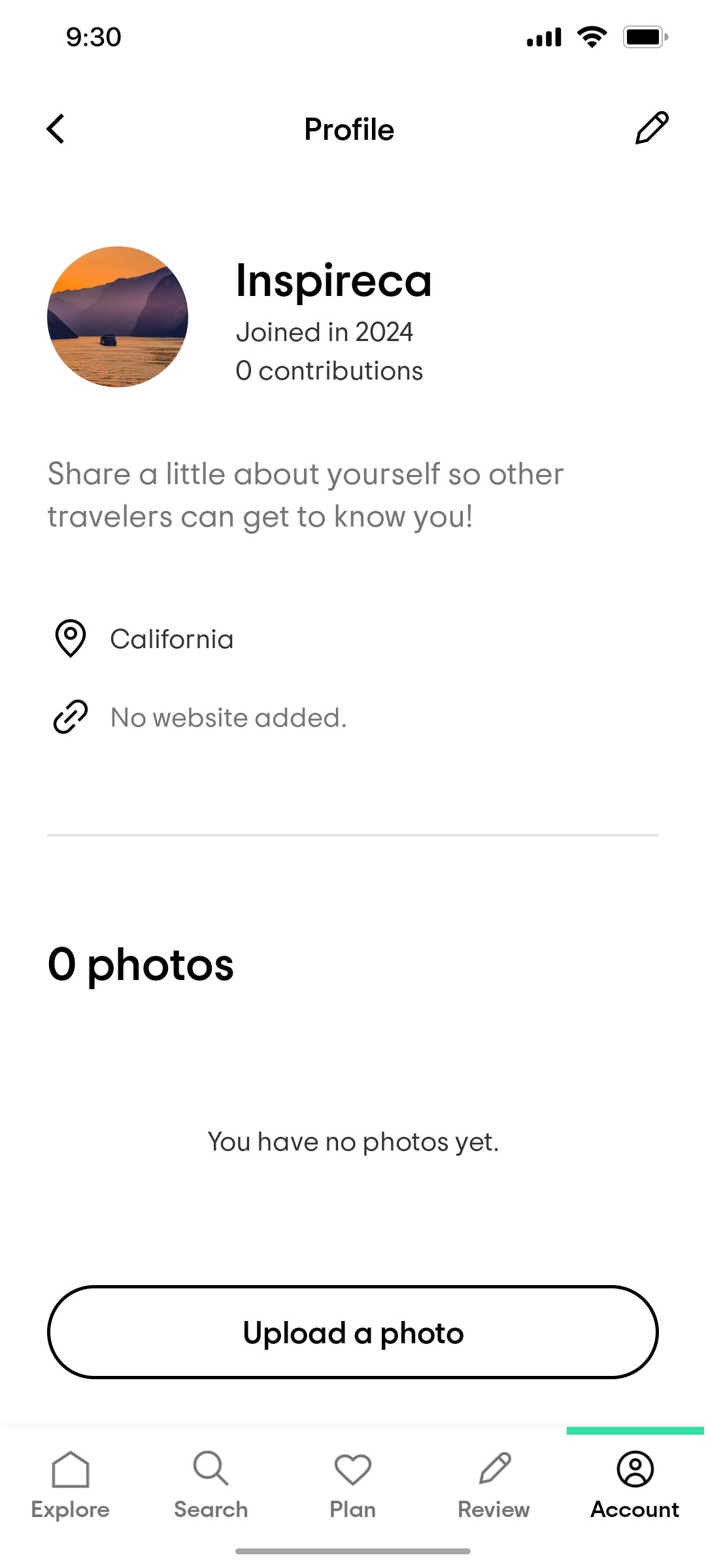Tap the No website added link

[x=227, y=717]
